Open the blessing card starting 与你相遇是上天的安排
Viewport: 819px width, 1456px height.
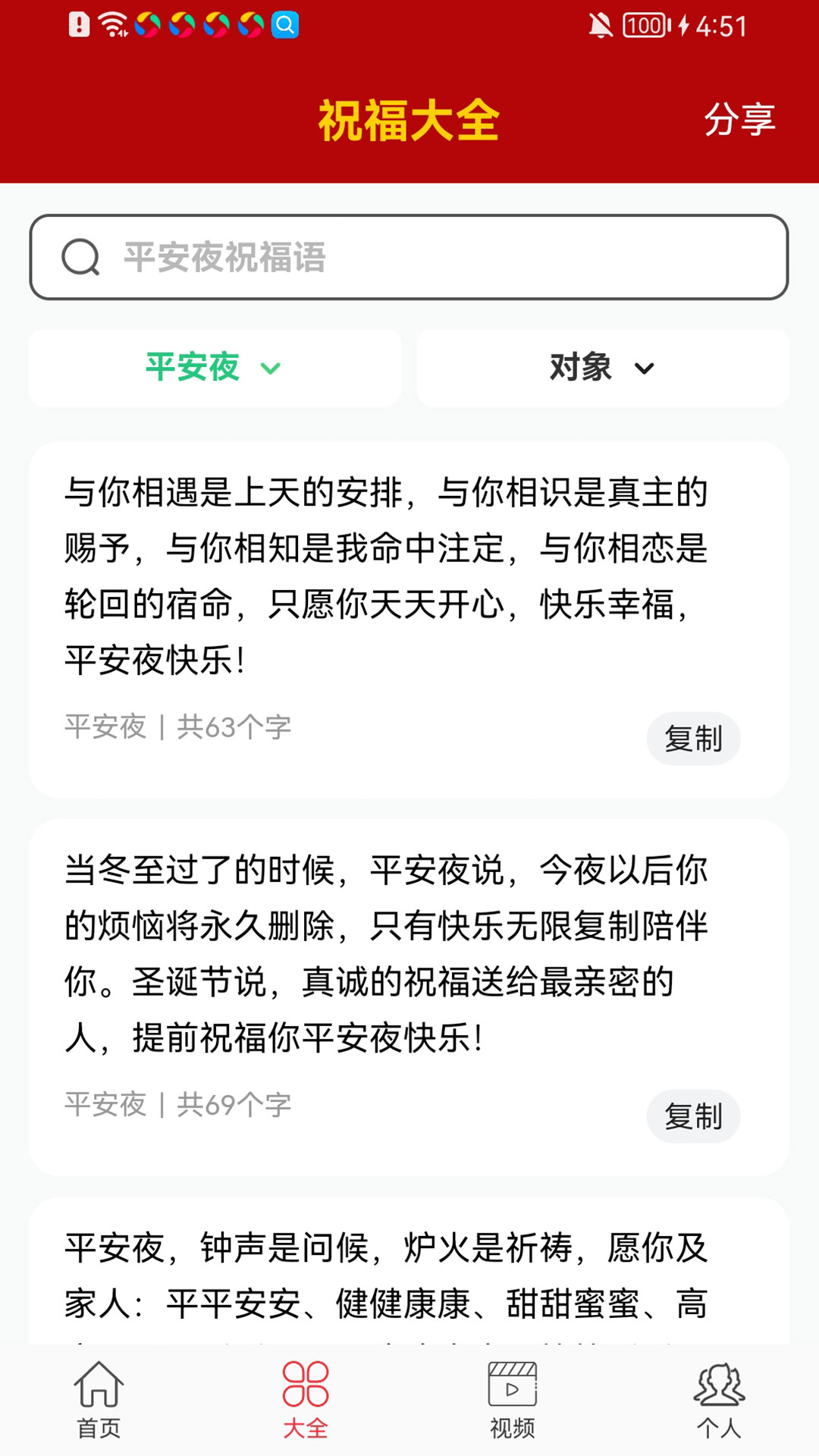[385, 576]
